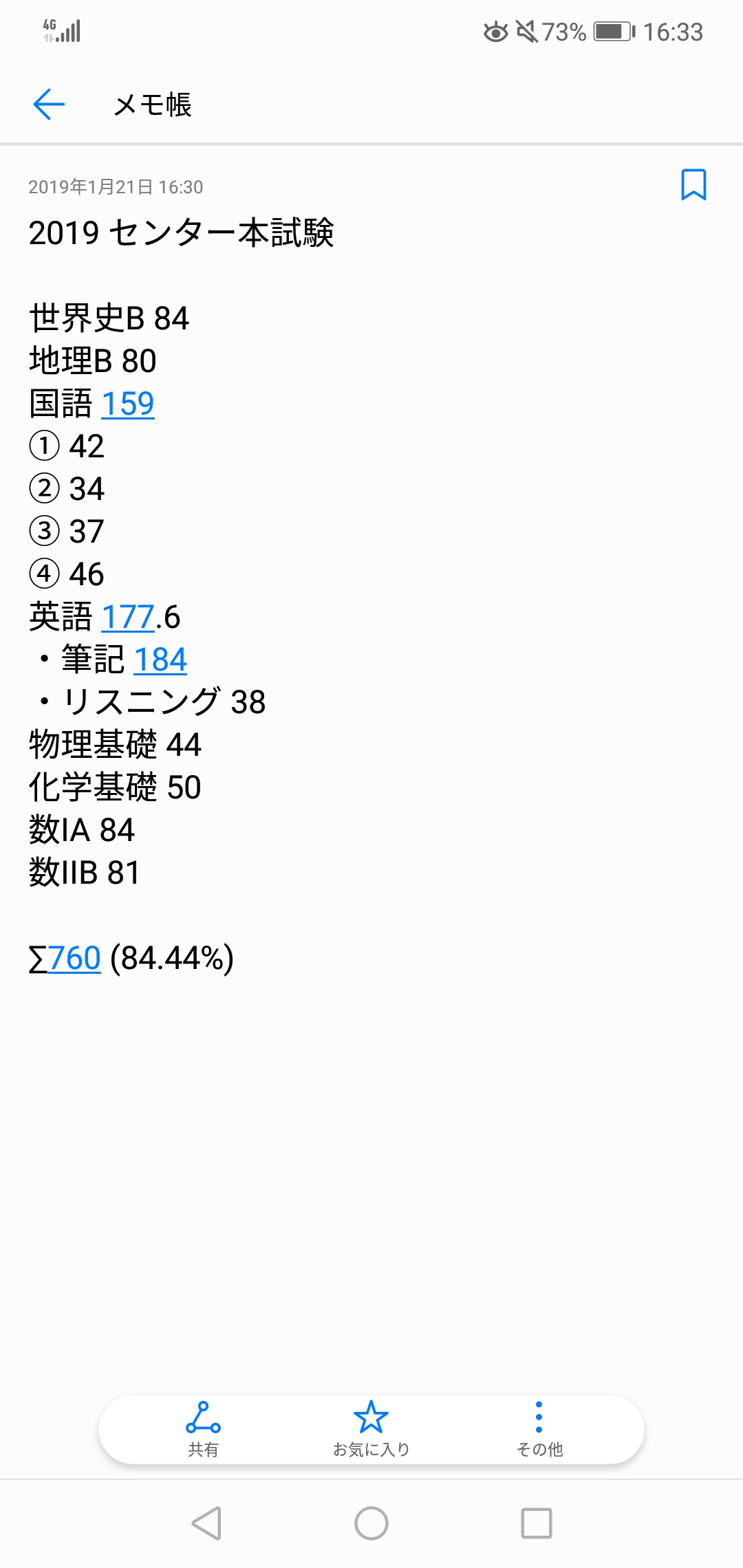Open the その他 more options menu
Screen dimensions: 743x1568
click(x=539, y=1428)
